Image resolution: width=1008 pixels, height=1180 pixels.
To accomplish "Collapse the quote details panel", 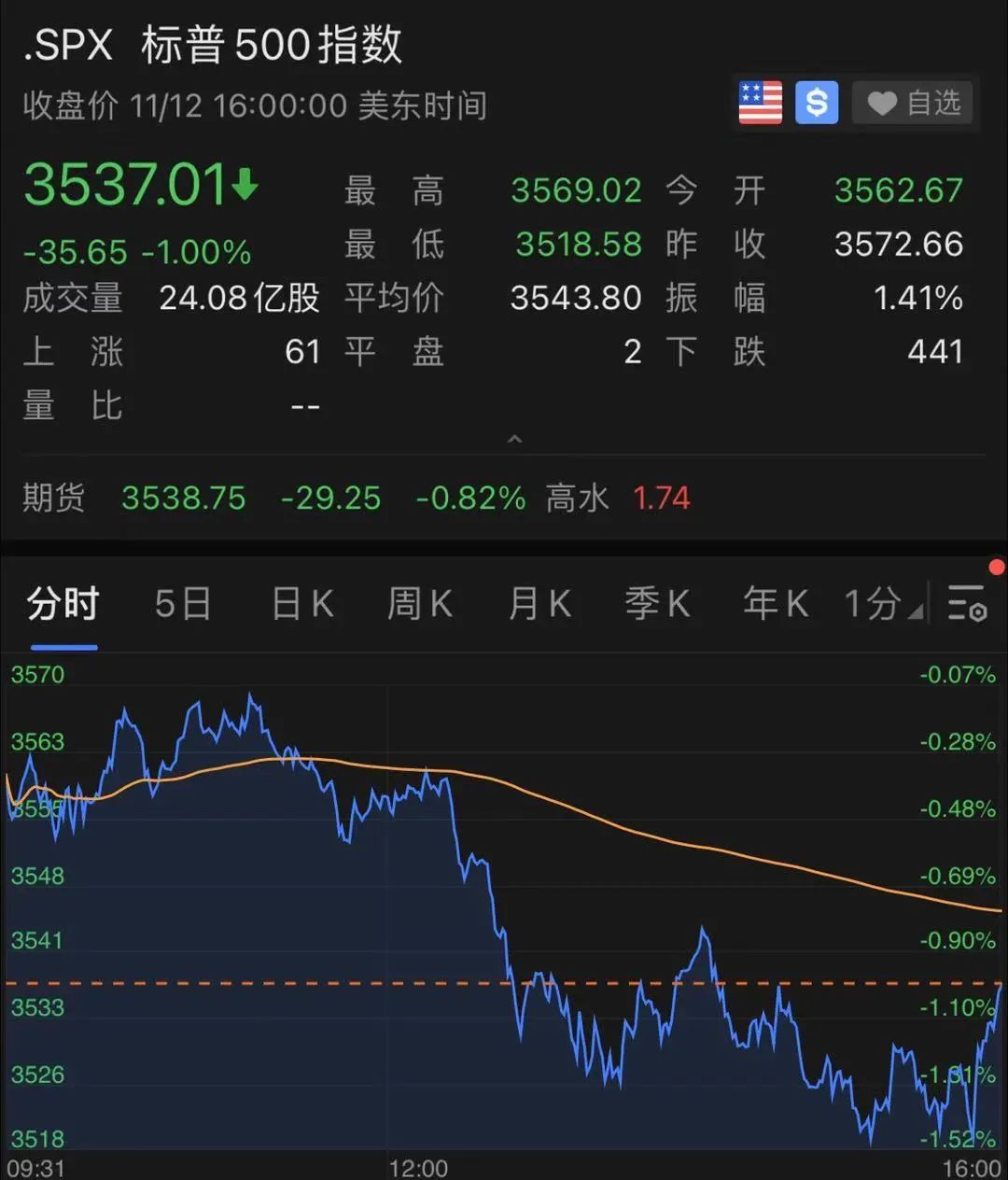I will point(514,439).
